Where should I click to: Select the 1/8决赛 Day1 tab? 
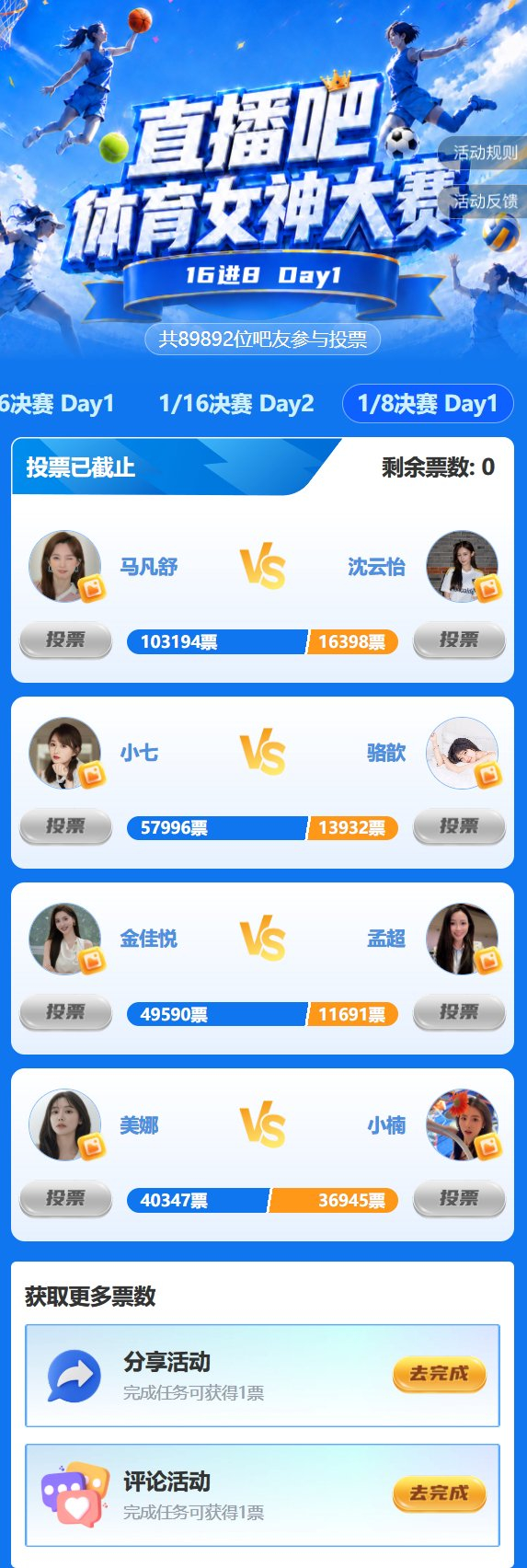[x=428, y=403]
